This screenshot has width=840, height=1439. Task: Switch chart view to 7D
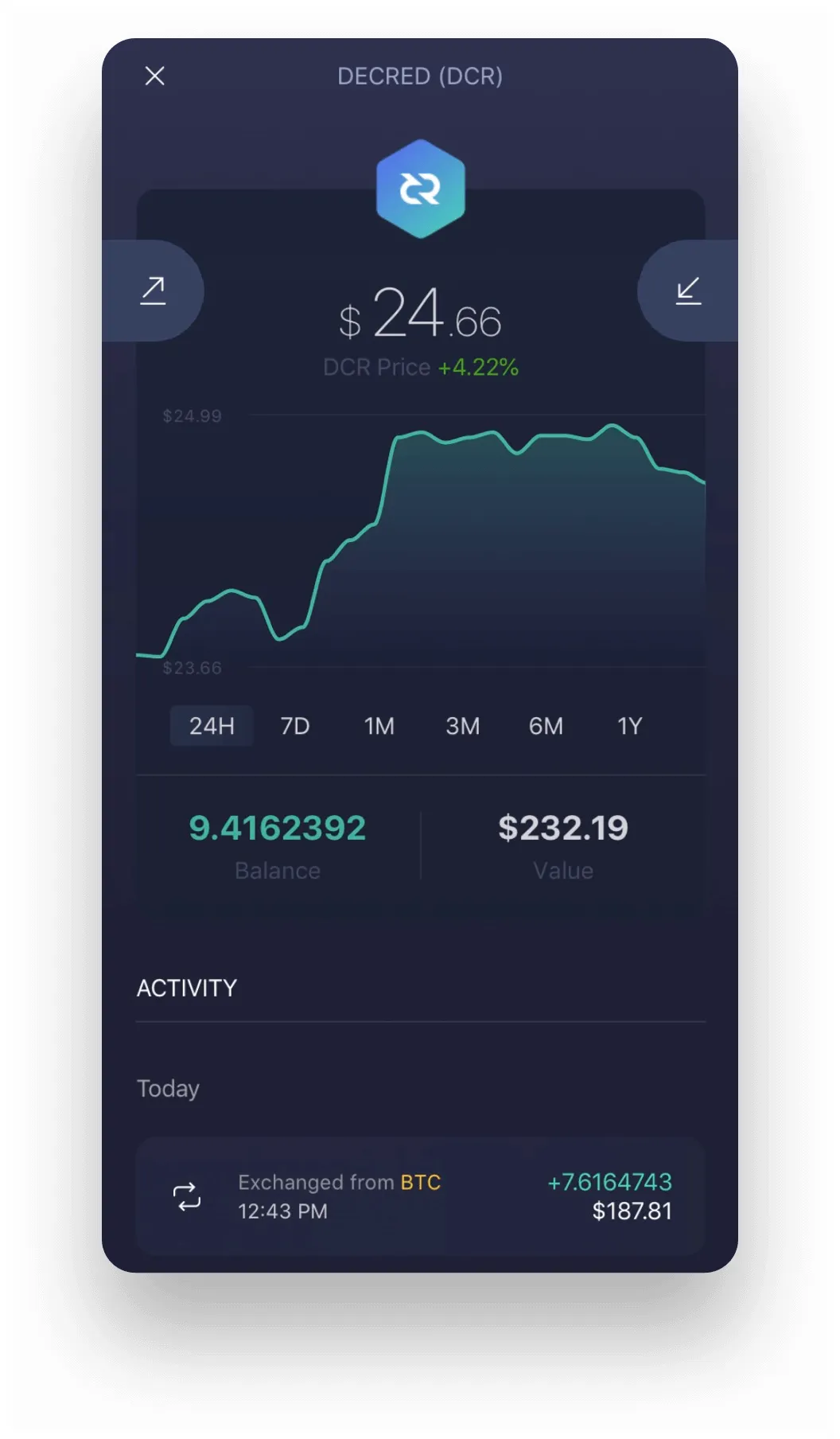click(294, 726)
